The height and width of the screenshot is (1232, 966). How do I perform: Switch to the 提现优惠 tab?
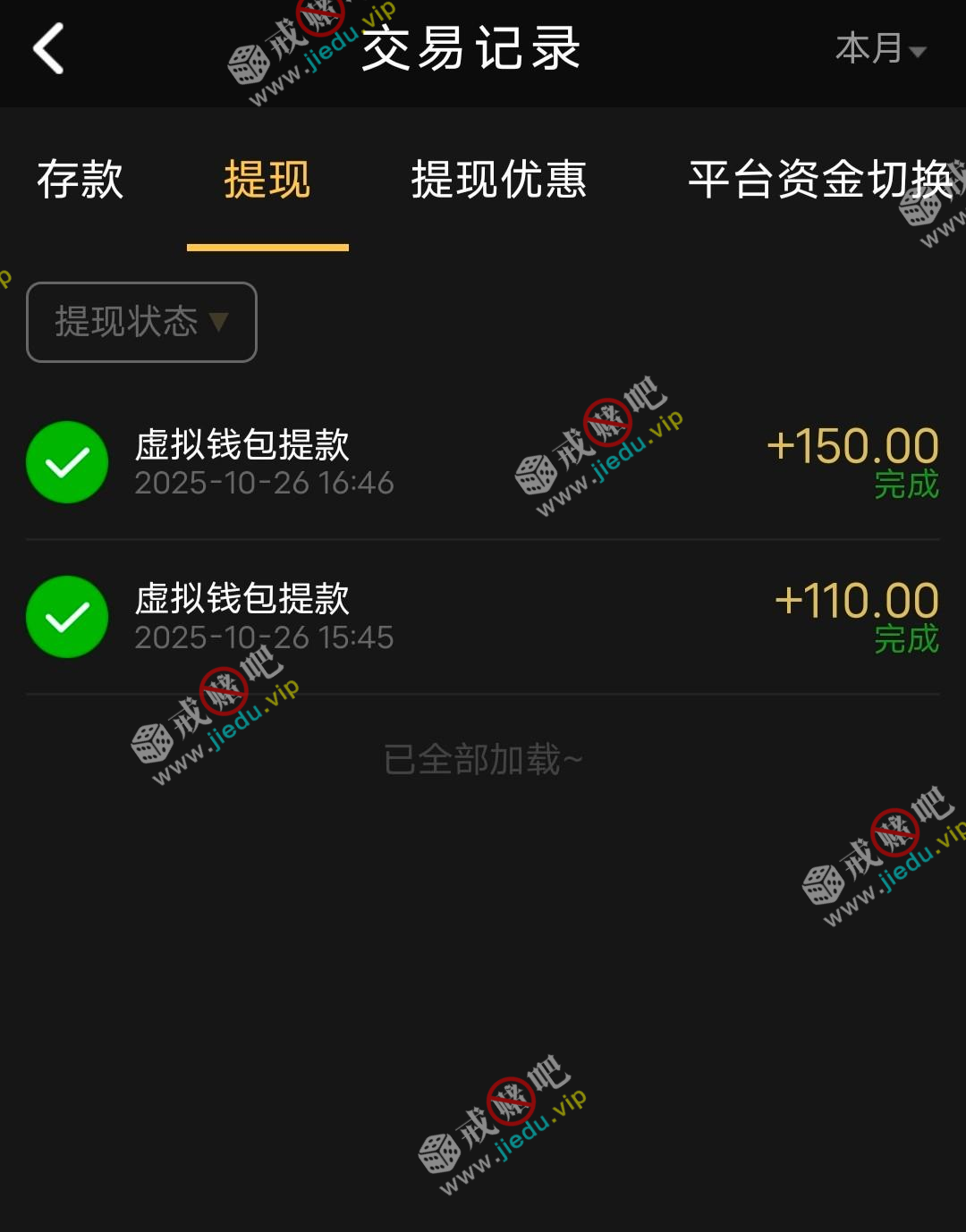pos(498,180)
